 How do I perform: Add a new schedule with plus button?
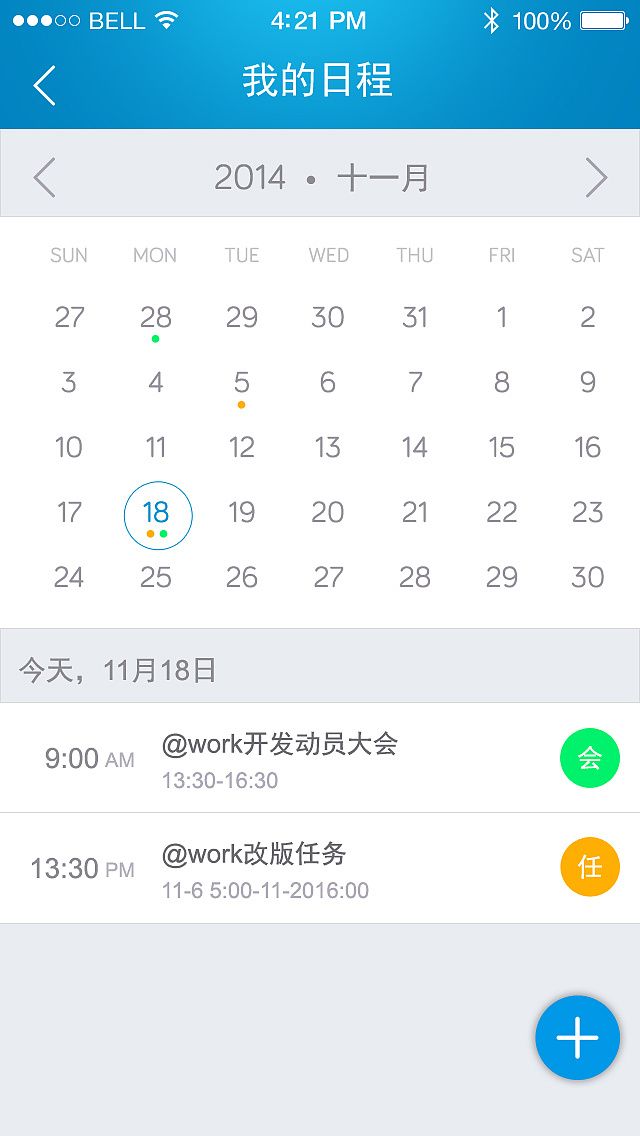click(x=577, y=1038)
